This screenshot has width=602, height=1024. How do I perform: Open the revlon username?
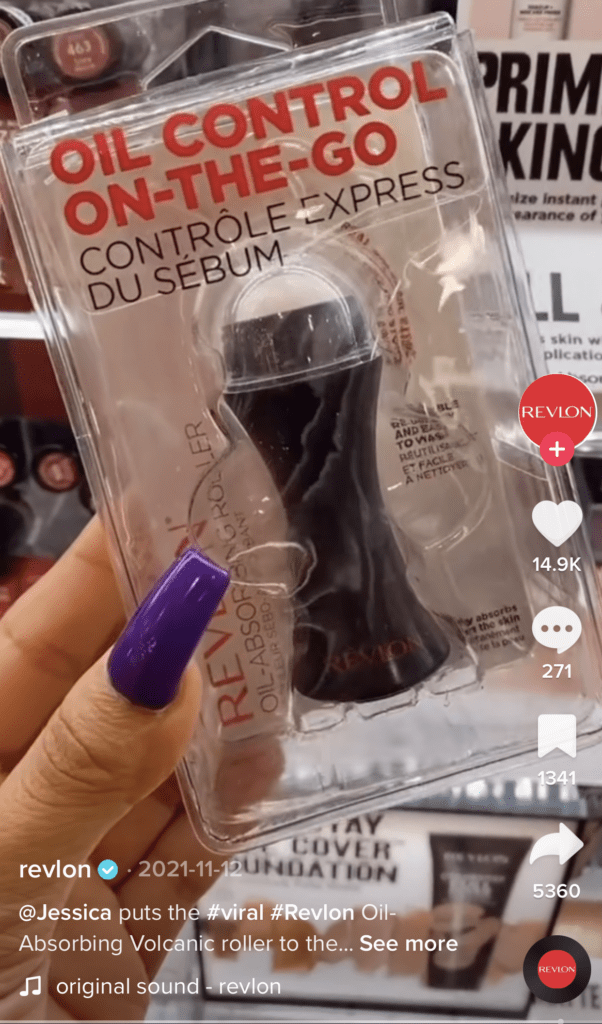(55, 869)
